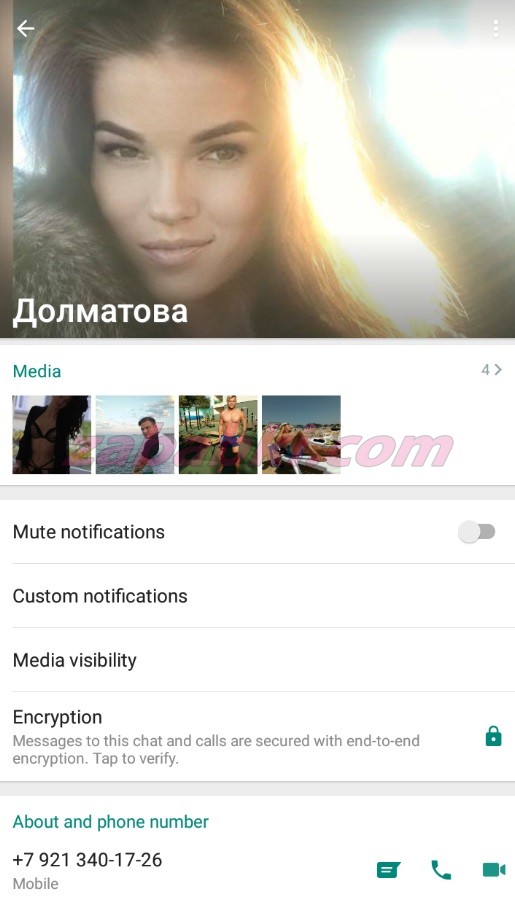Start a video call with the camera icon
Viewport: 515px width, 899px height.
(x=494, y=870)
